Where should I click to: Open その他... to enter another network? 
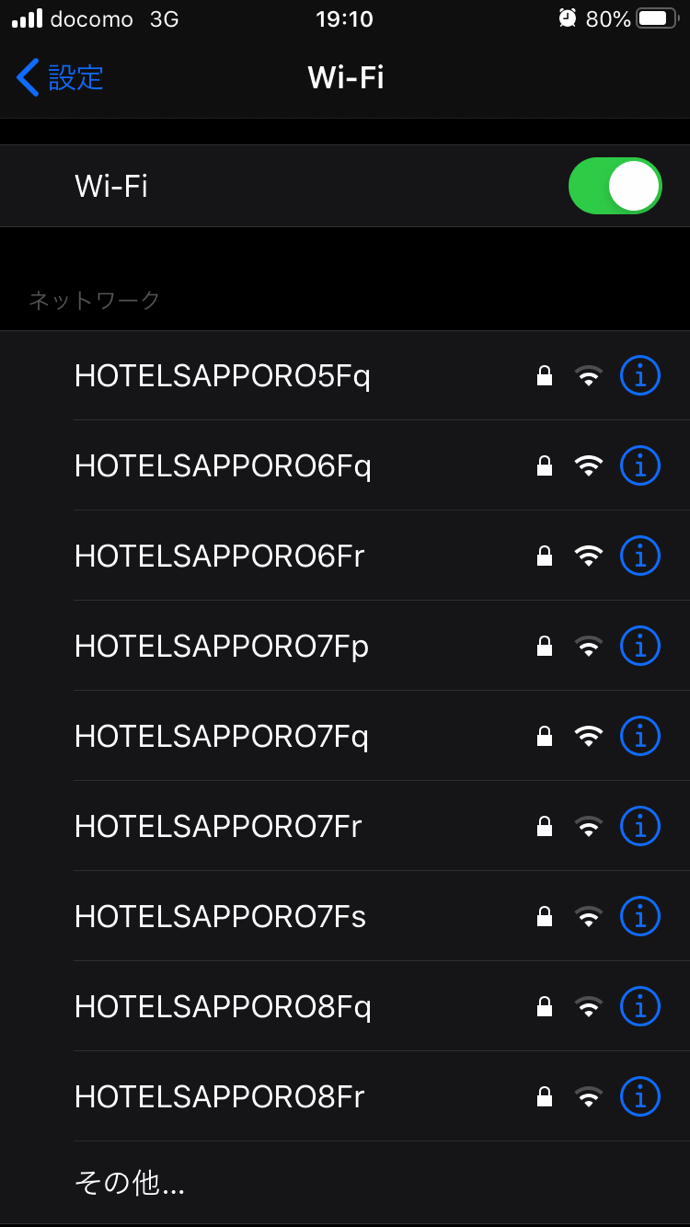(x=345, y=1184)
